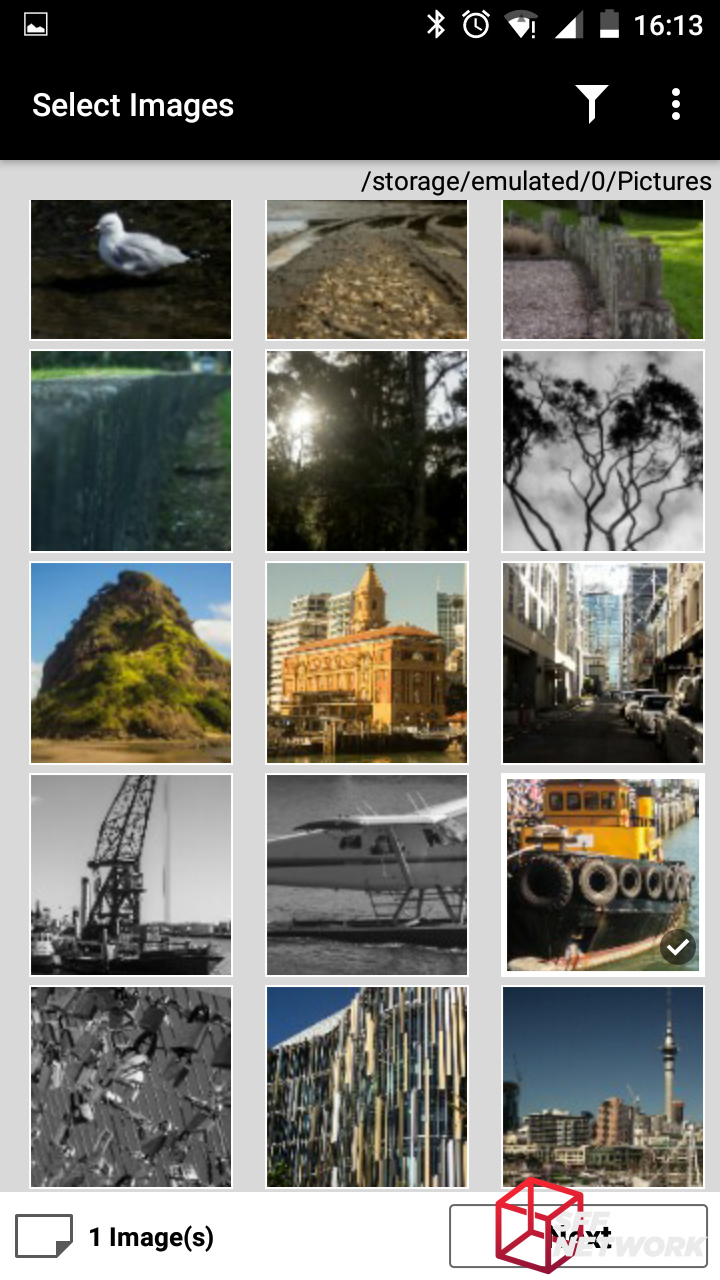Select the wooden fence and grass photo
720x1280 pixels.
(603, 269)
